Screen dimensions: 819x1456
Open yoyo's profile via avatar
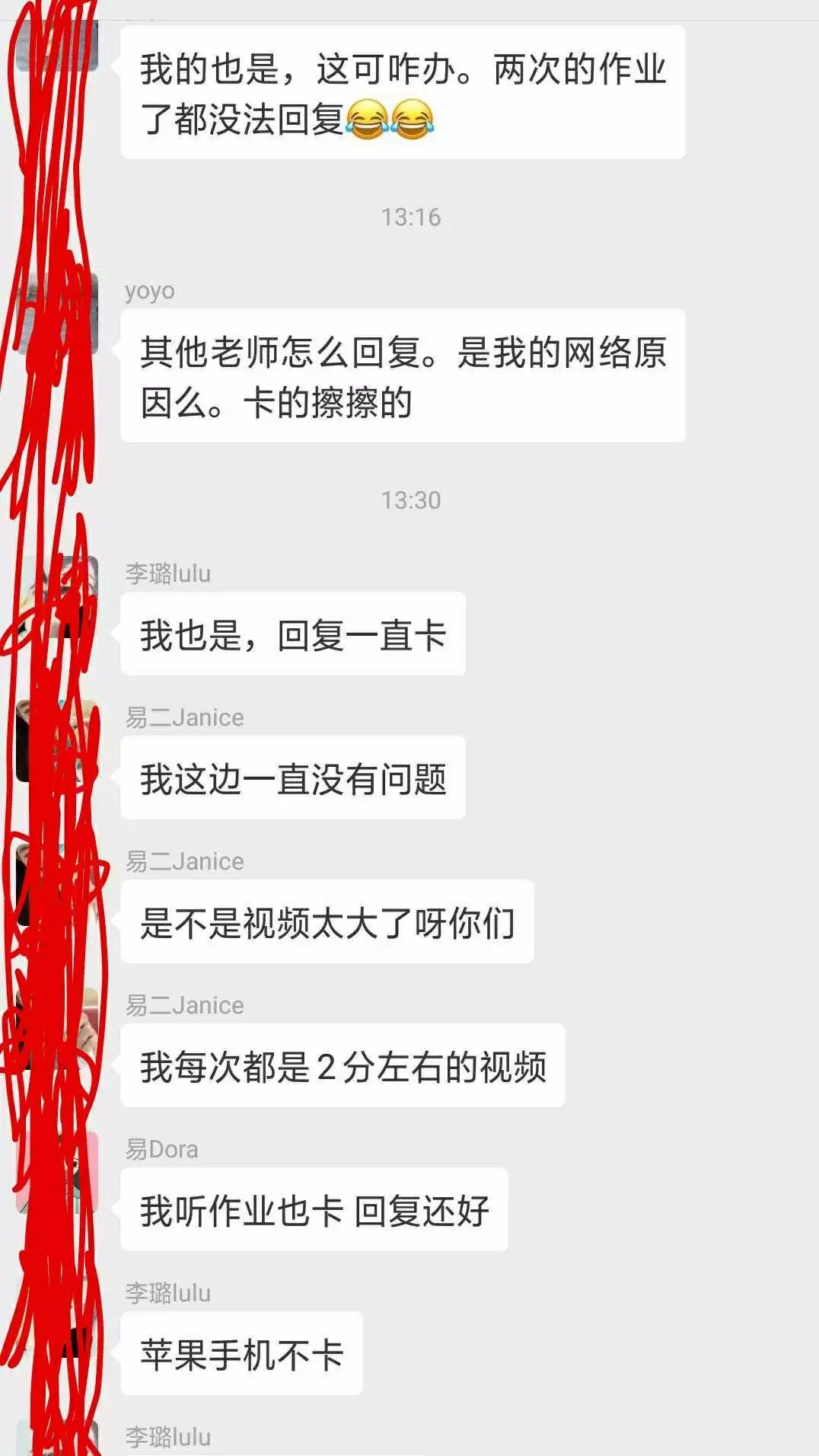pos(58,315)
